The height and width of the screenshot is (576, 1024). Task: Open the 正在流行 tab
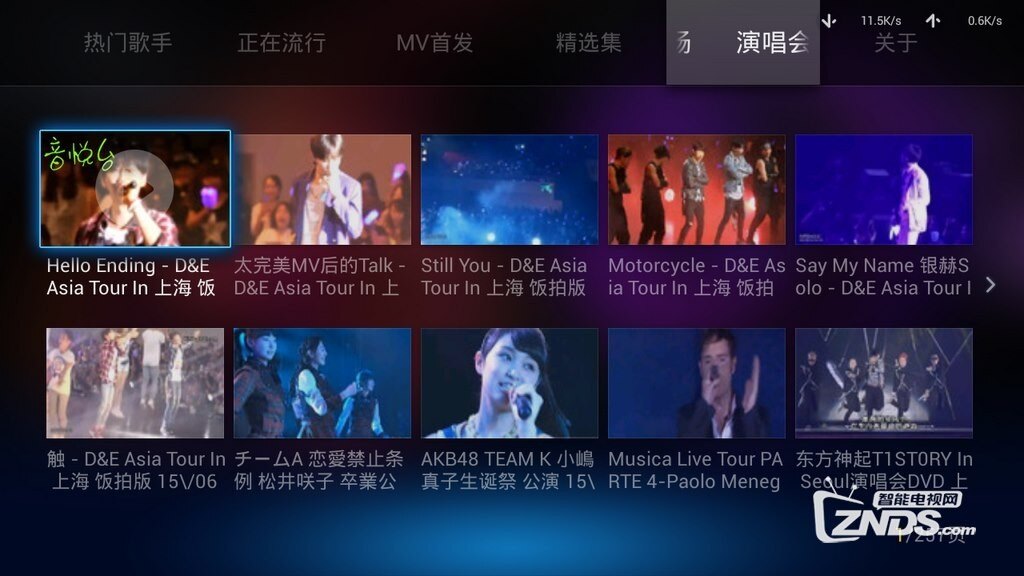[281, 43]
